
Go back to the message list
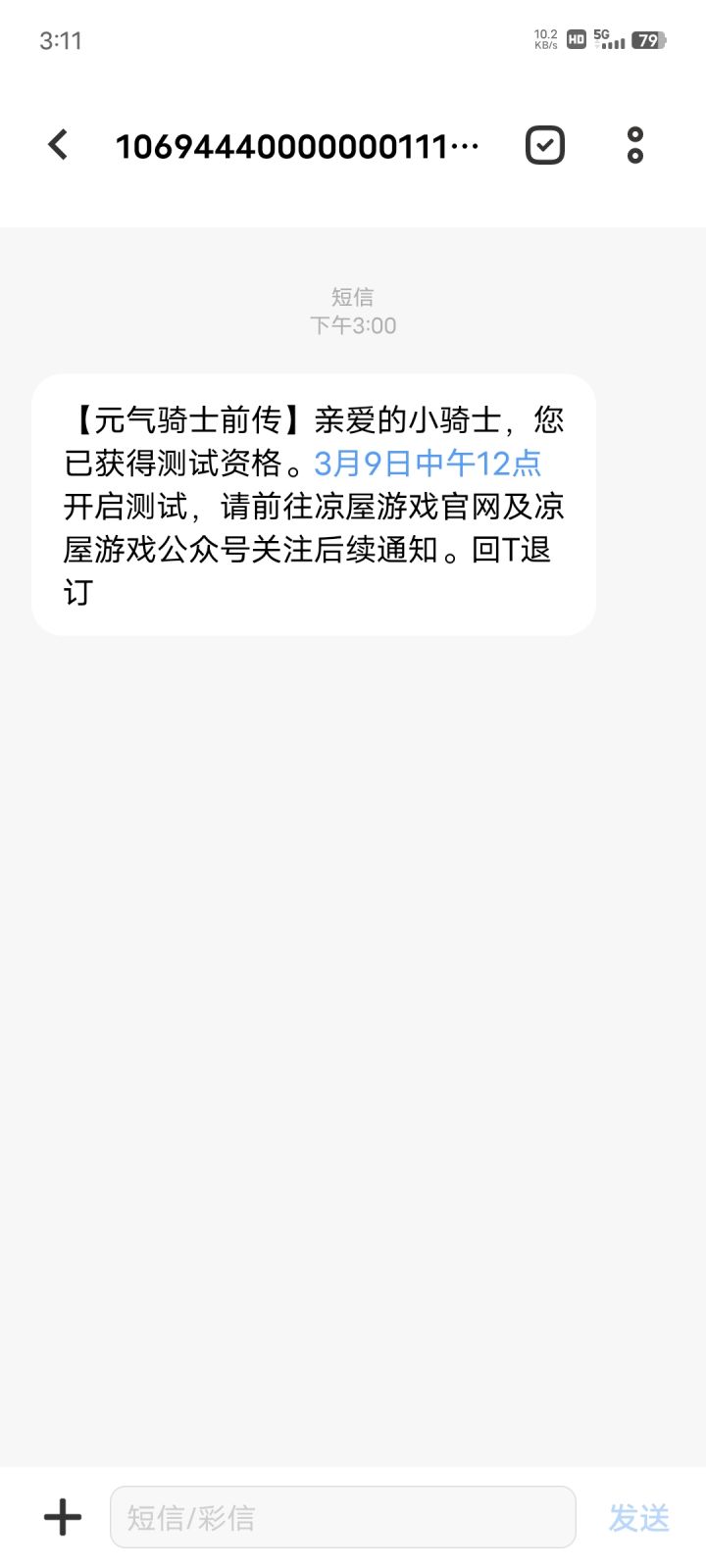coord(59,145)
